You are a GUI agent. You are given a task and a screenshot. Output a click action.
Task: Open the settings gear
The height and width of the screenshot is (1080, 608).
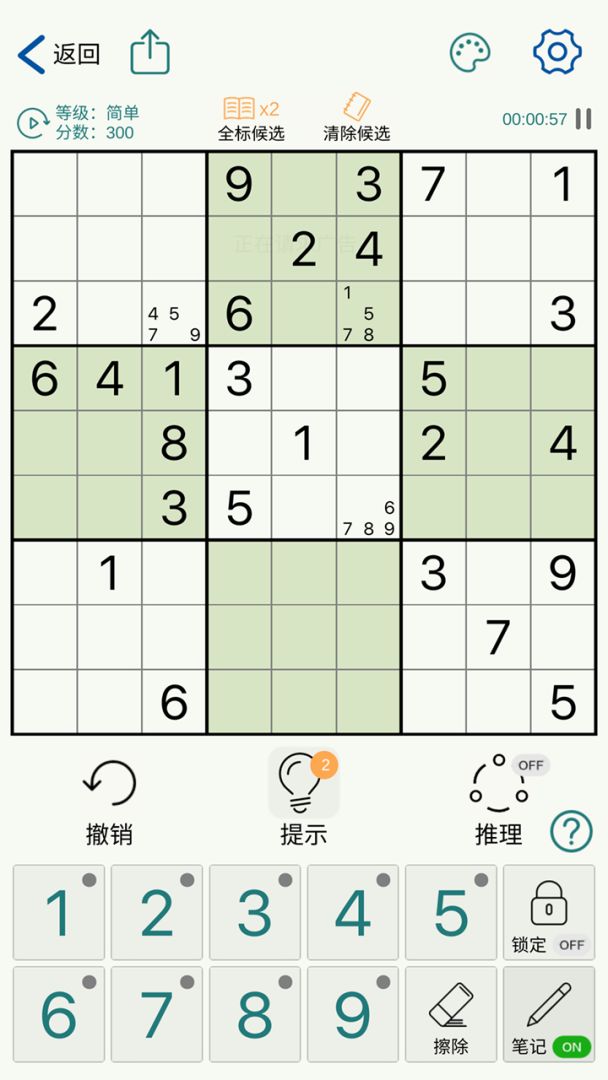[x=557, y=52]
